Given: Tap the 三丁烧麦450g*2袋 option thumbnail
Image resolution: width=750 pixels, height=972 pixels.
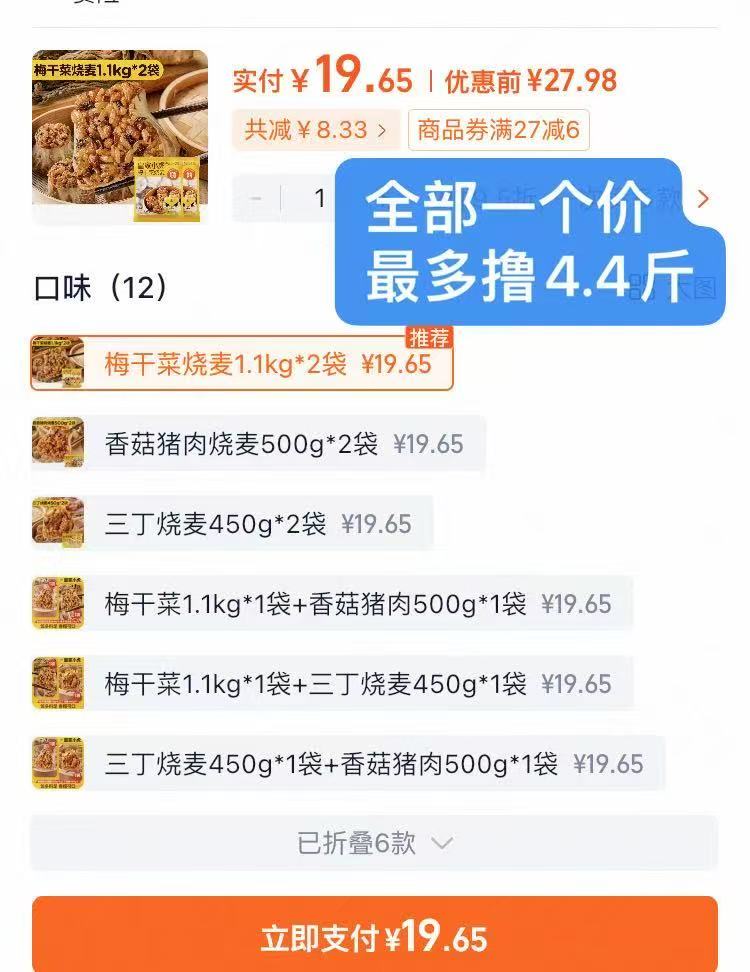Looking at the screenshot, I should point(58,522).
